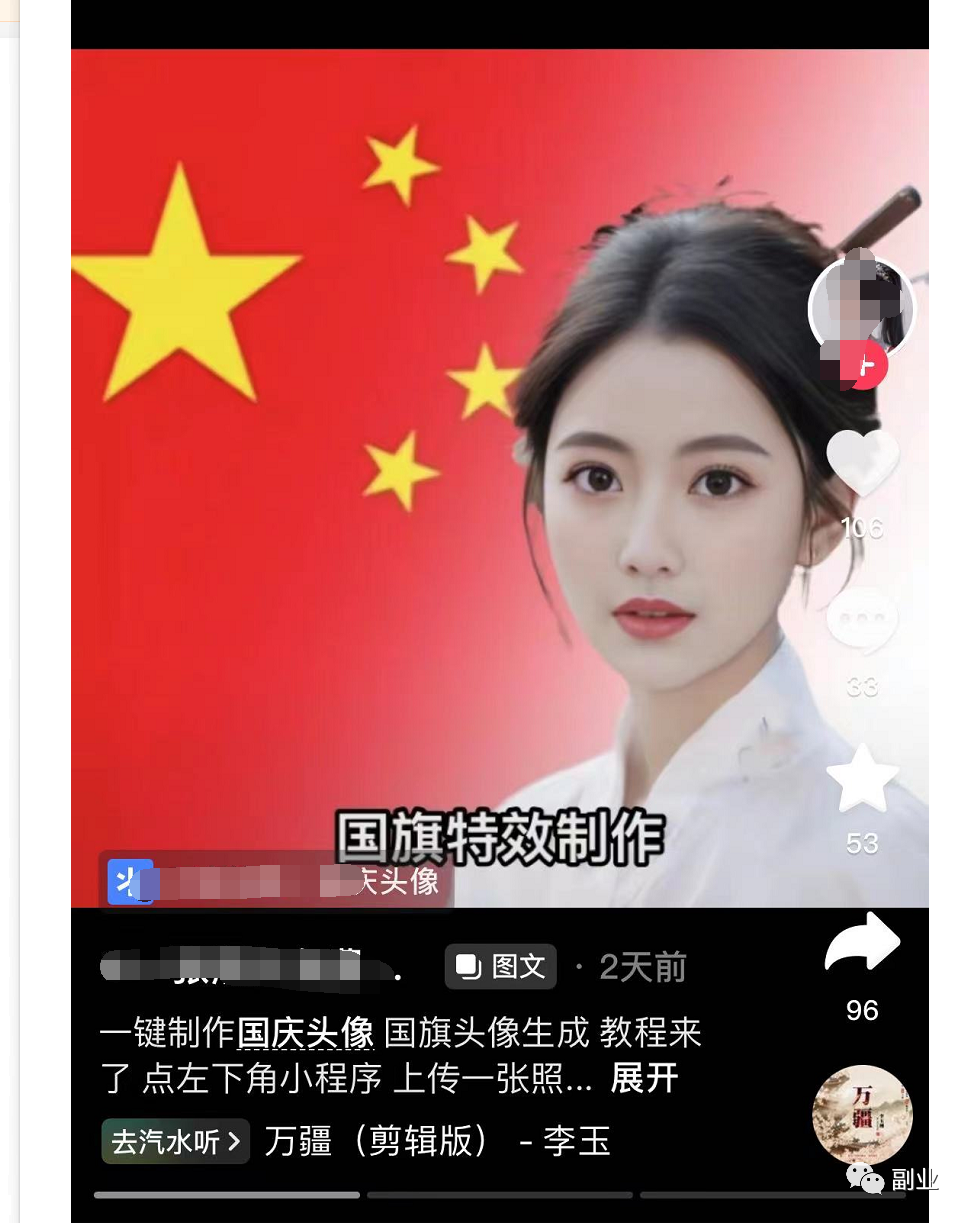Expand the caption with 展开
Viewport: 971px width, 1223px height.
click(x=644, y=1078)
